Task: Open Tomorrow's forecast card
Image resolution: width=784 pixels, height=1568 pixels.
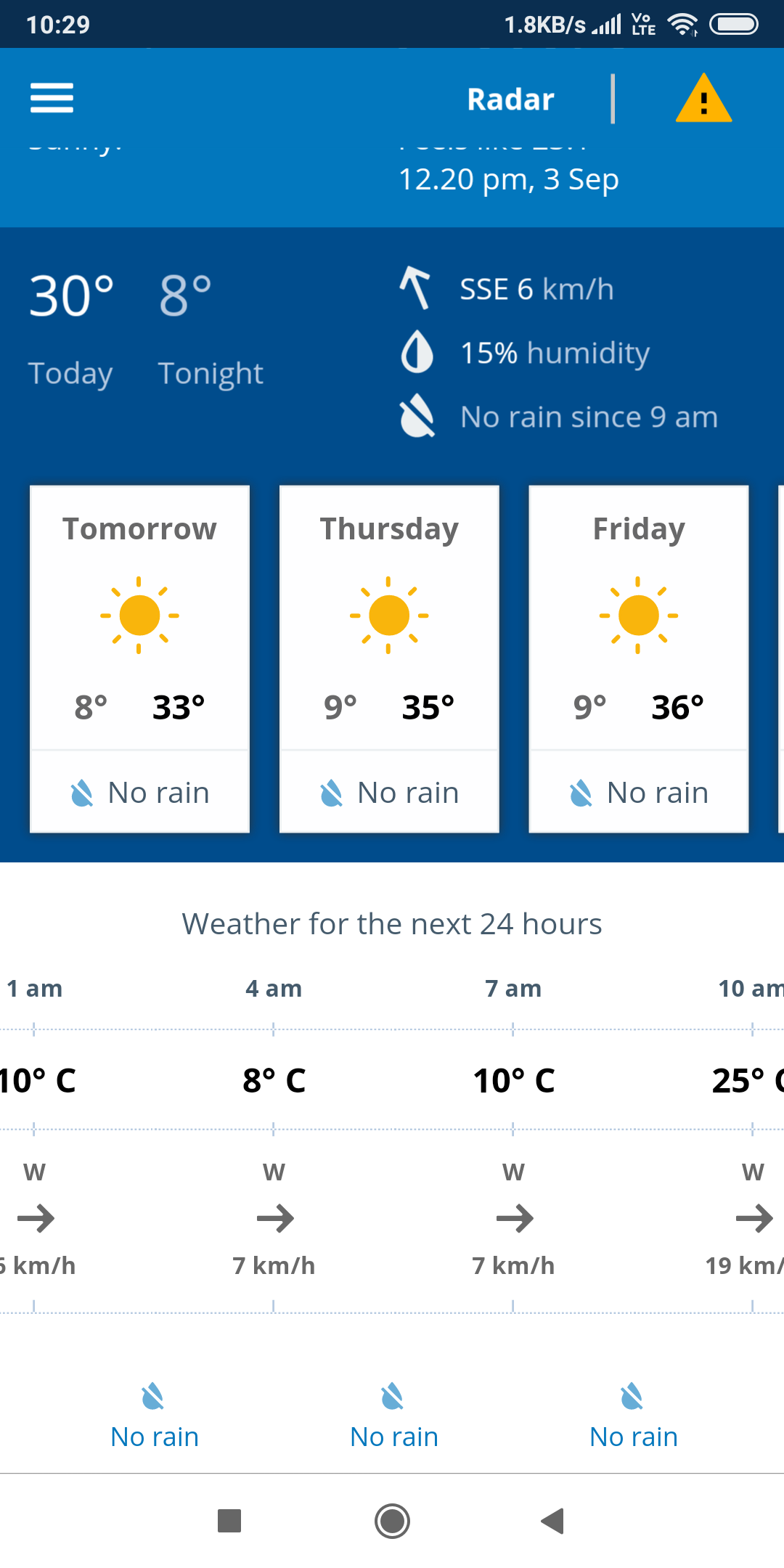Action: click(139, 658)
